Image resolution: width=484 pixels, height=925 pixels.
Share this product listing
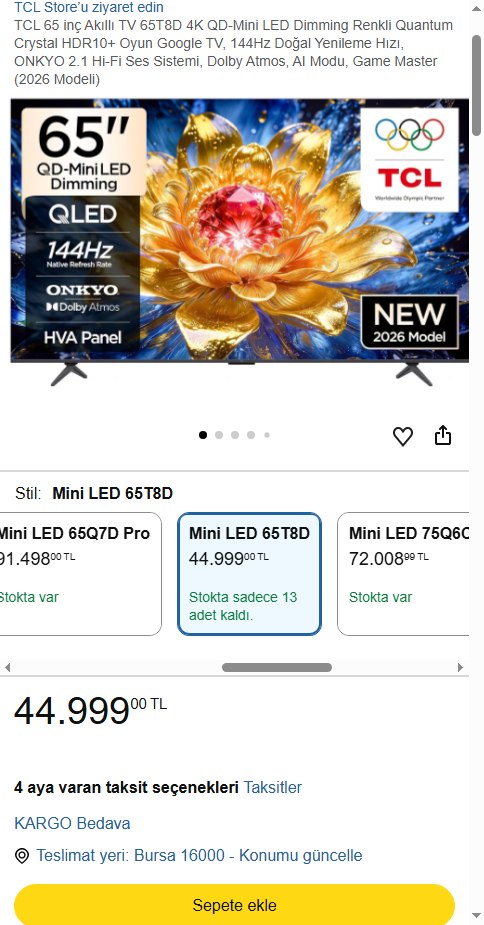pos(443,435)
